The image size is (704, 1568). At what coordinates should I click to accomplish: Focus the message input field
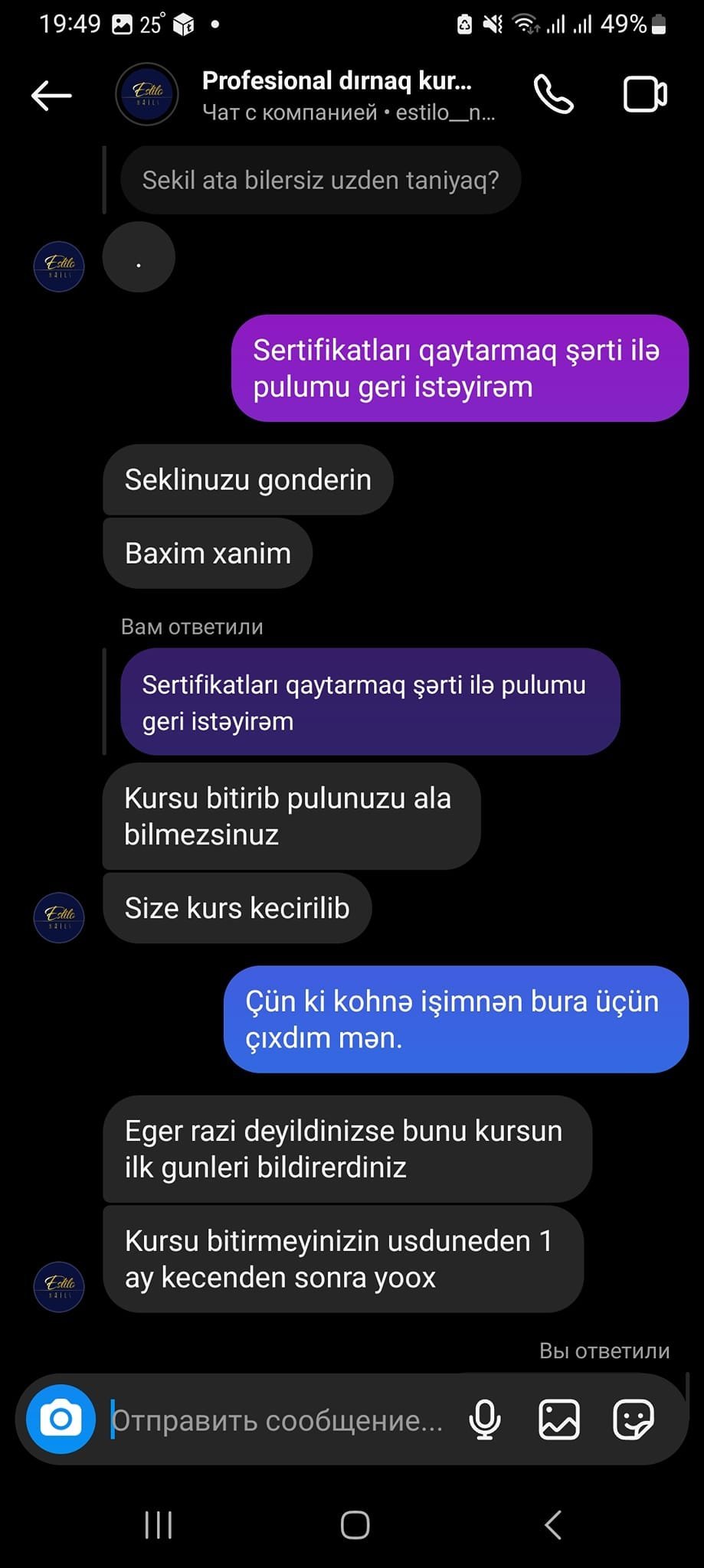(x=280, y=1421)
